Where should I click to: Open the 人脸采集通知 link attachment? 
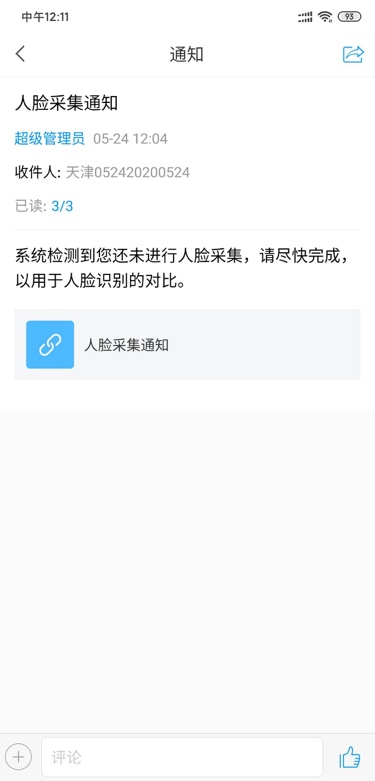187,345
